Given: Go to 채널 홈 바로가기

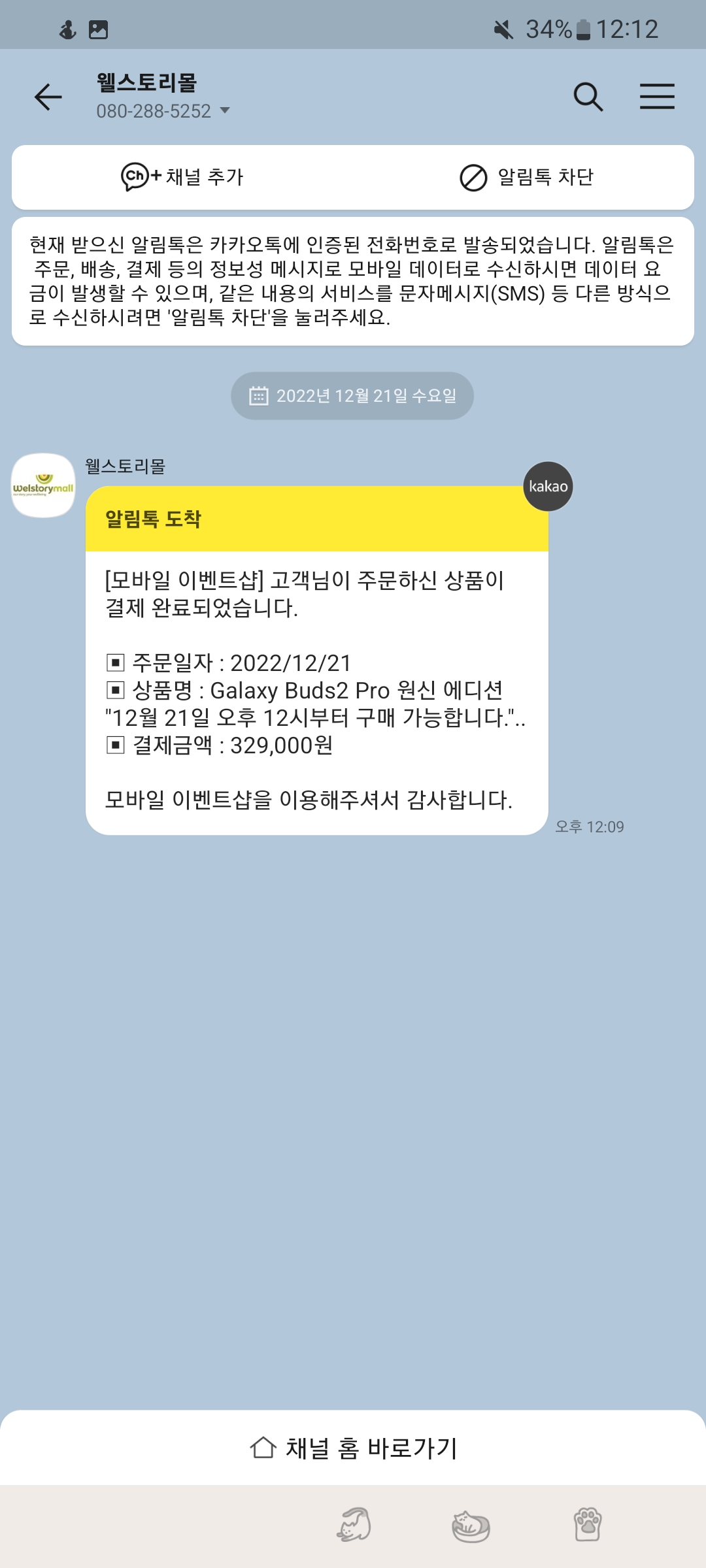Looking at the screenshot, I should coord(353,1448).
